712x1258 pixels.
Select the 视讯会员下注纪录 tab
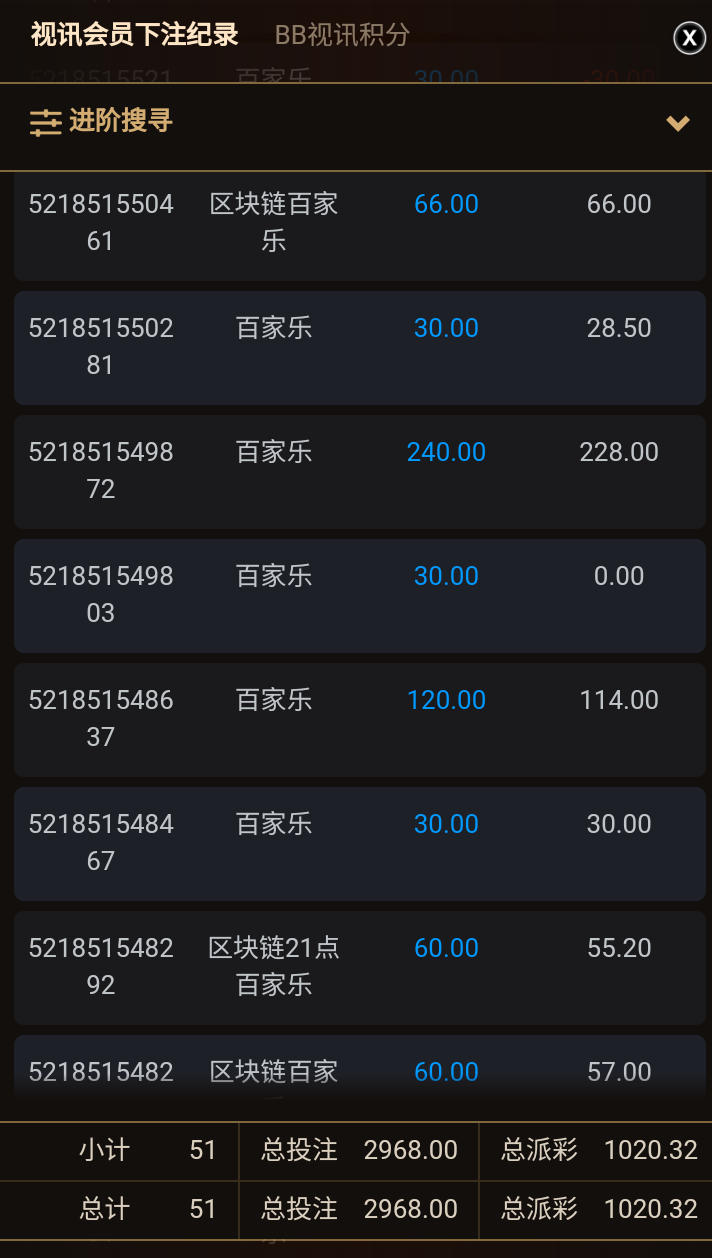(135, 35)
